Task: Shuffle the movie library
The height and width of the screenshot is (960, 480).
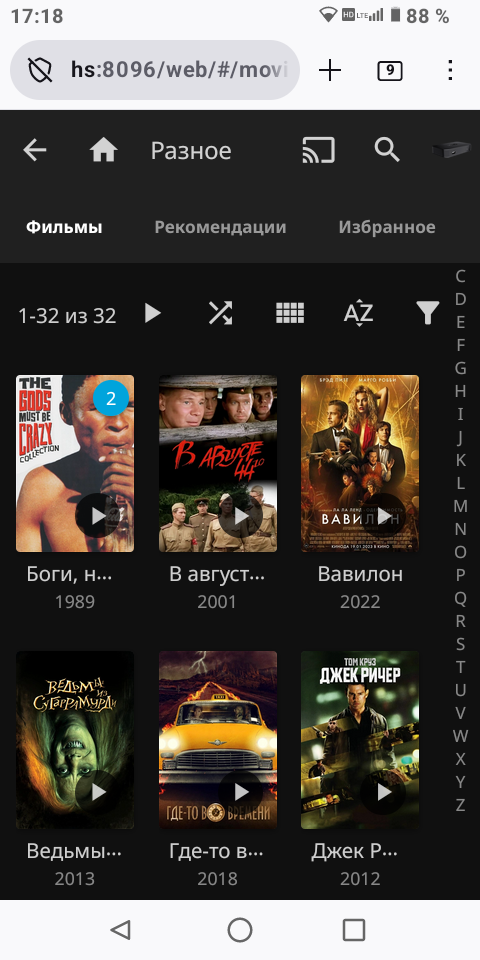Action: coord(220,313)
